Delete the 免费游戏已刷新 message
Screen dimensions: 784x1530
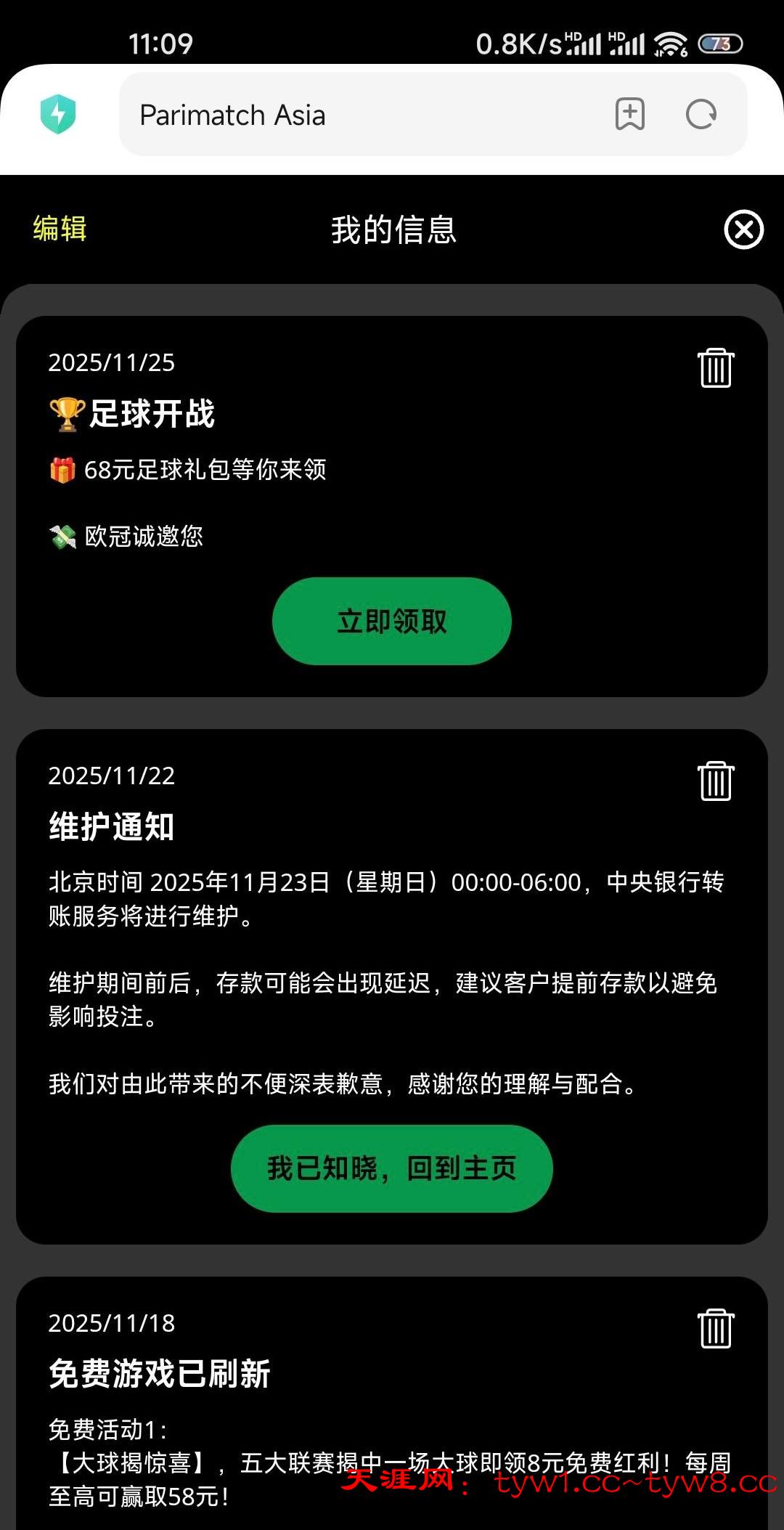[x=716, y=1328]
